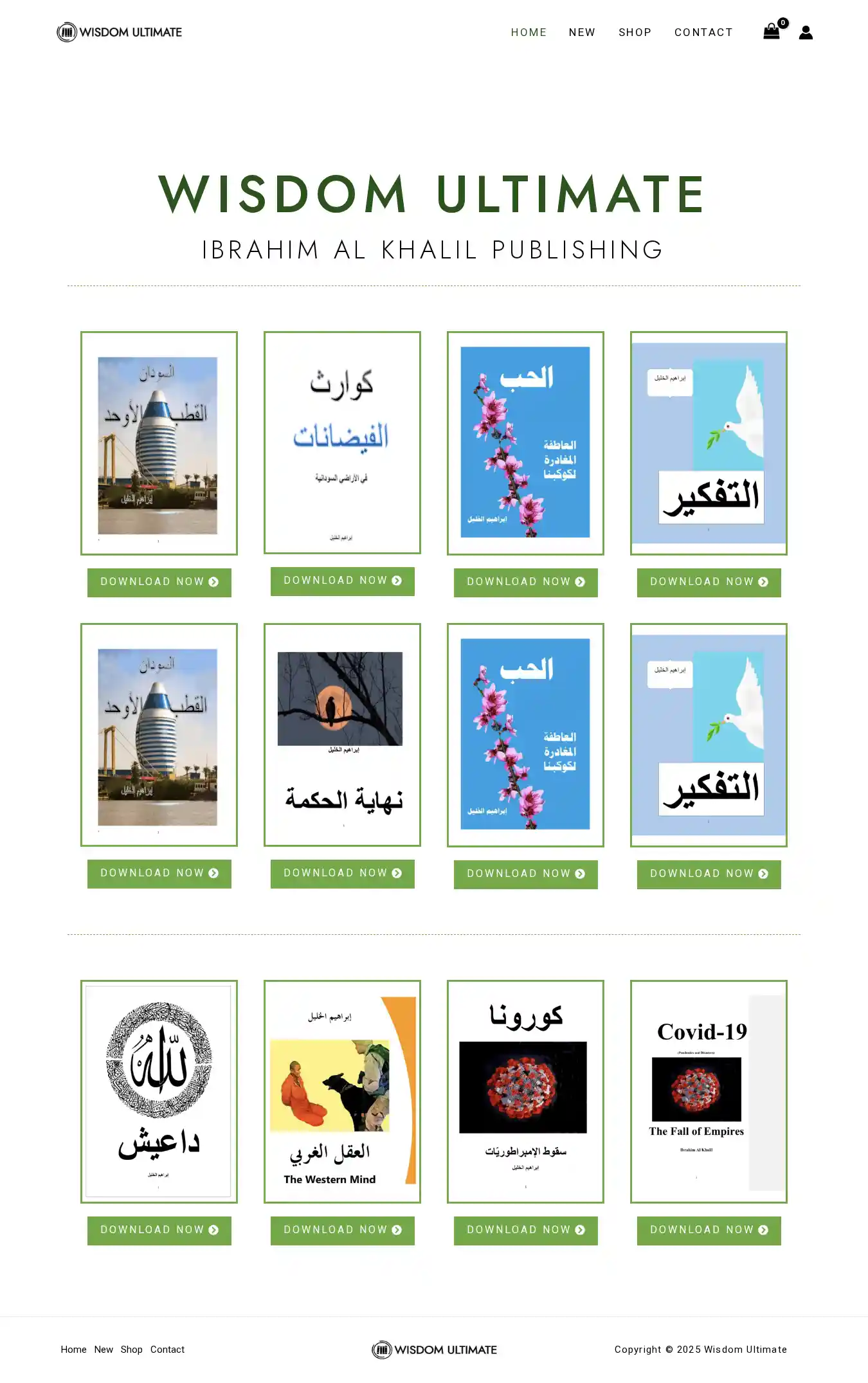Download the book with the Allah calligraphy cover
The image size is (868, 1383).
click(159, 1230)
